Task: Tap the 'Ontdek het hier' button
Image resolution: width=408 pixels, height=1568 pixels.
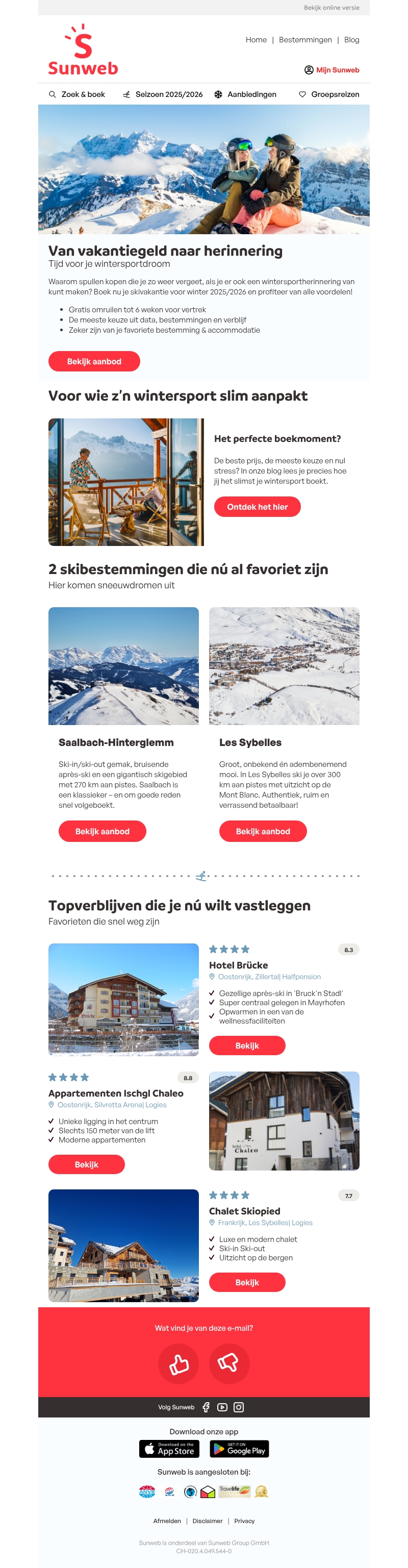Action: pyautogui.click(x=257, y=507)
